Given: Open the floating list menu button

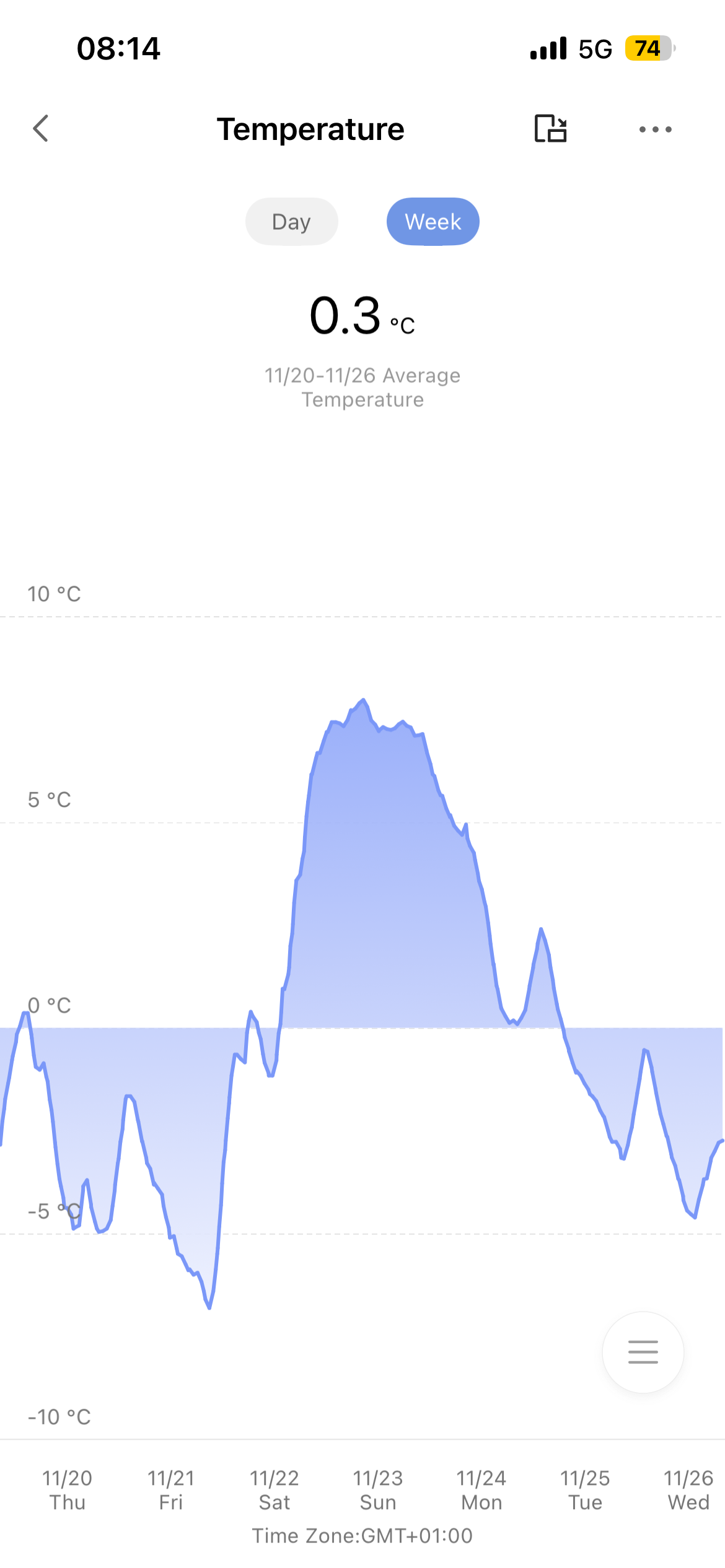Looking at the screenshot, I should coord(643,1352).
